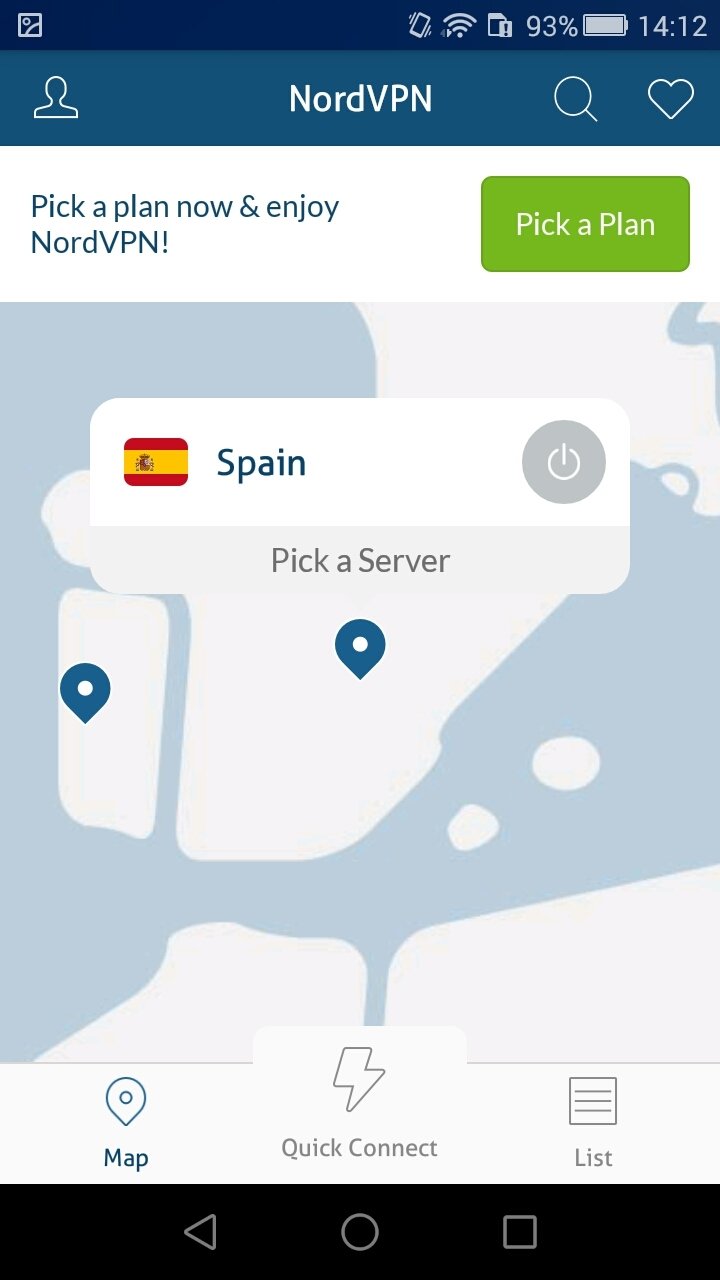Open favorites with the heart icon
720x1280 pixels.
tap(670, 99)
